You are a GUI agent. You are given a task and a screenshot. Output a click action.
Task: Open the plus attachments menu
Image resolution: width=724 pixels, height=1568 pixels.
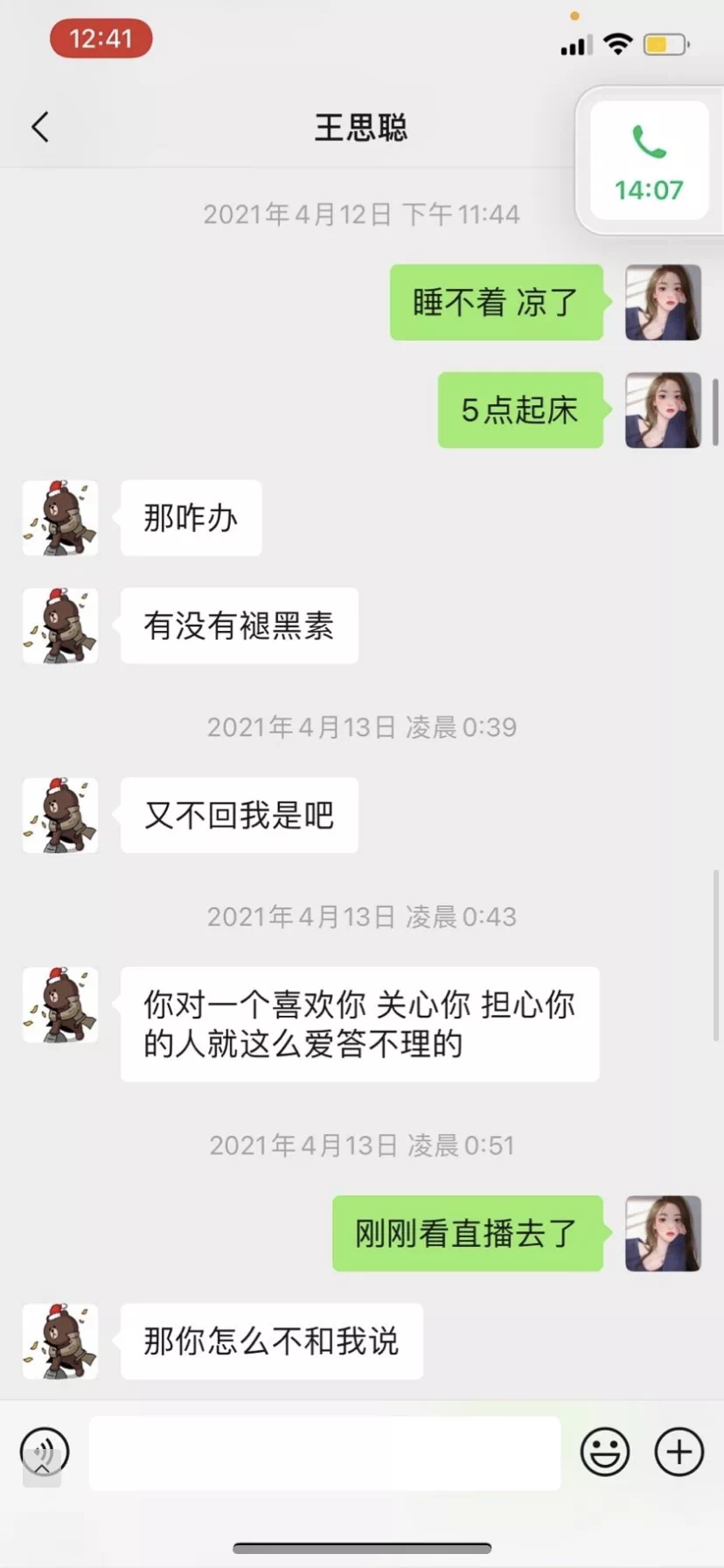[x=679, y=1452]
